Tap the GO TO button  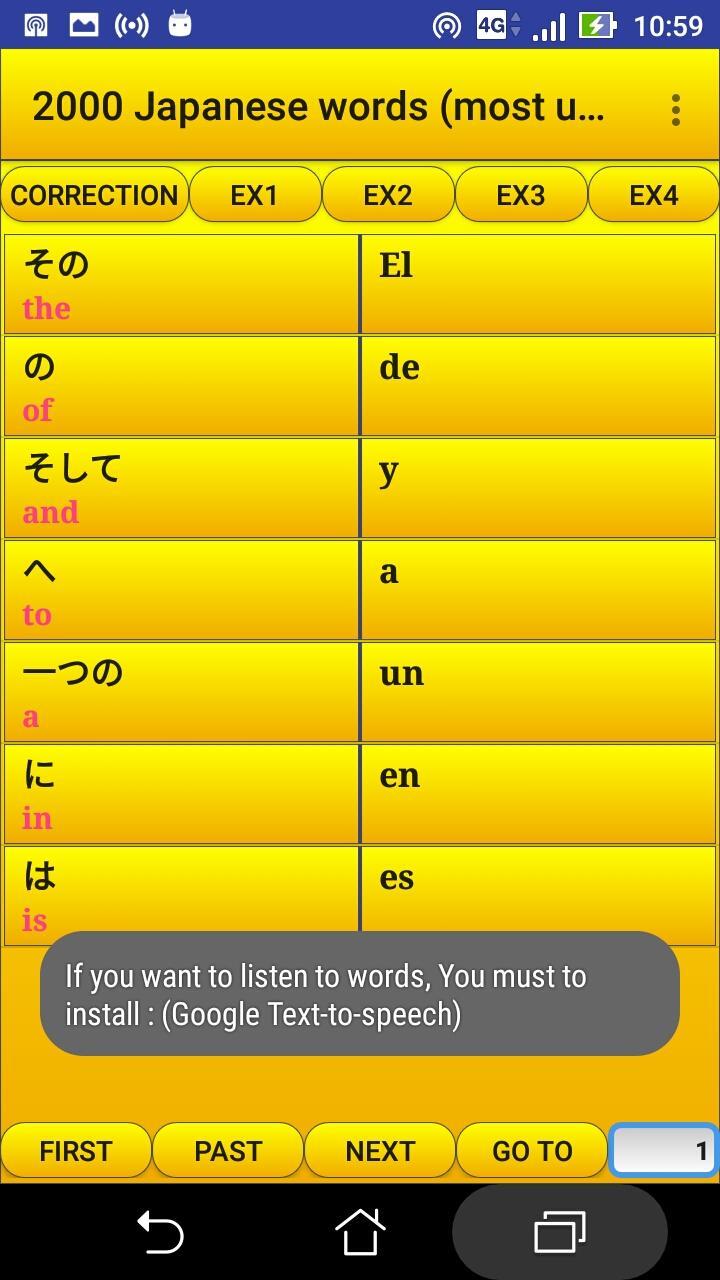532,1151
